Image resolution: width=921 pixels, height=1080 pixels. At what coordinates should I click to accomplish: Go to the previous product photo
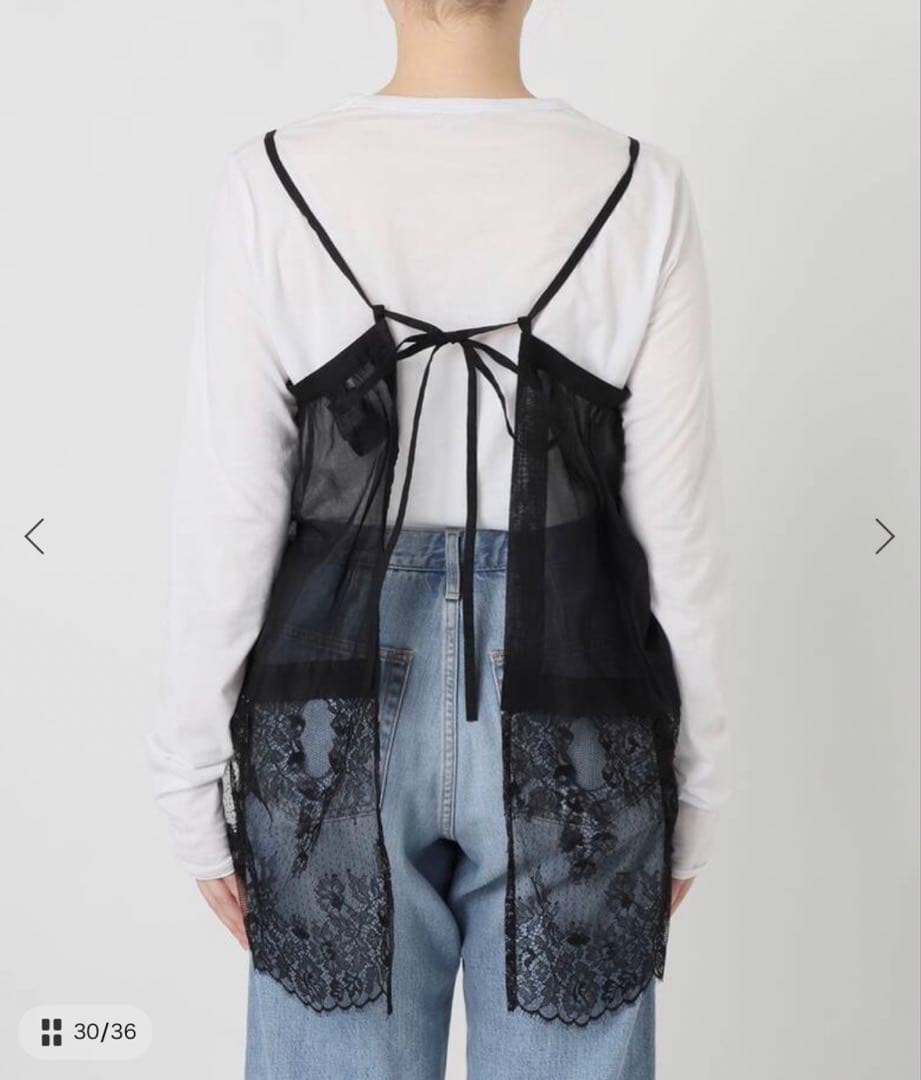click(35, 537)
